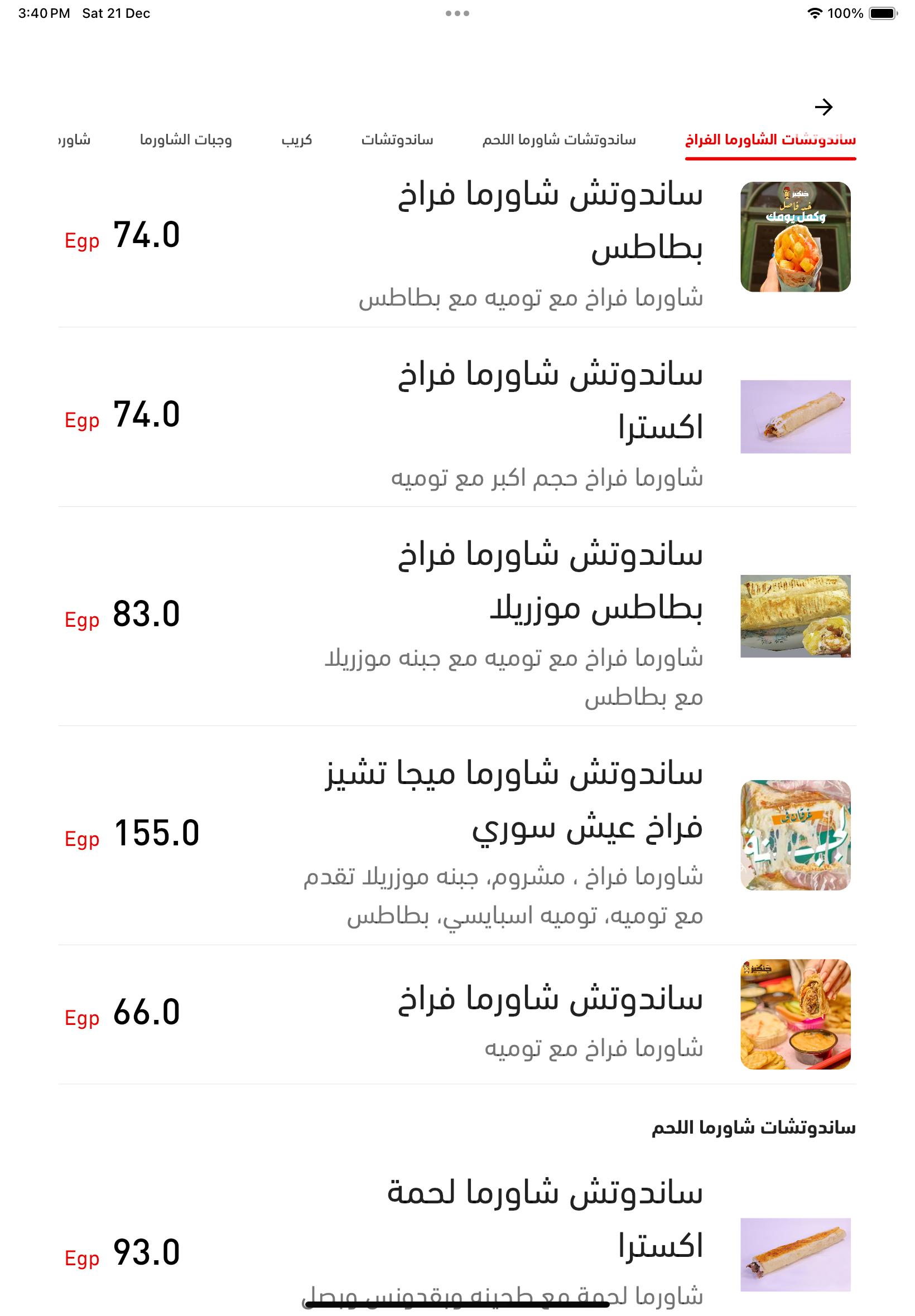
Task: Tap the back arrow icon
Action: pos(824,107)
